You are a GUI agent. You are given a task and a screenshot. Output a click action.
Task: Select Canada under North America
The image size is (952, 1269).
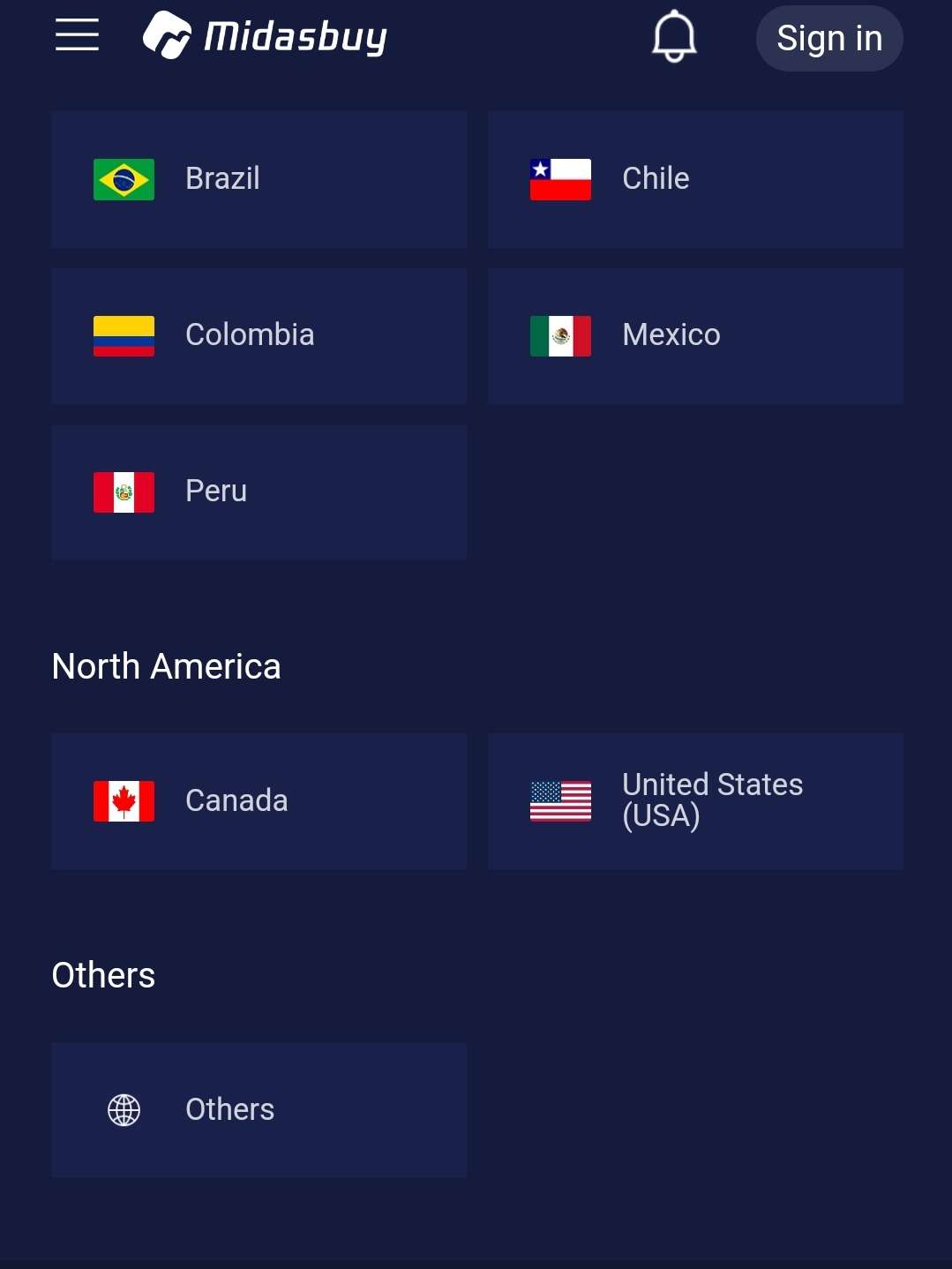point(259,801)
